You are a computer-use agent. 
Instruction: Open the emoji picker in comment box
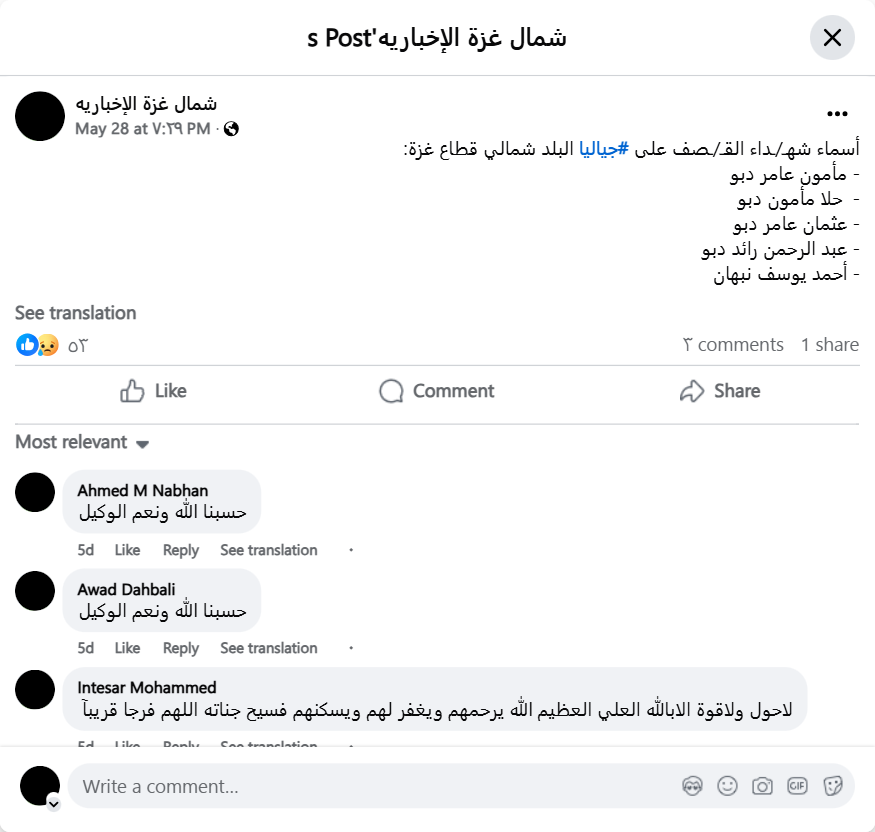pyautogui.click(x=728, y=786)
